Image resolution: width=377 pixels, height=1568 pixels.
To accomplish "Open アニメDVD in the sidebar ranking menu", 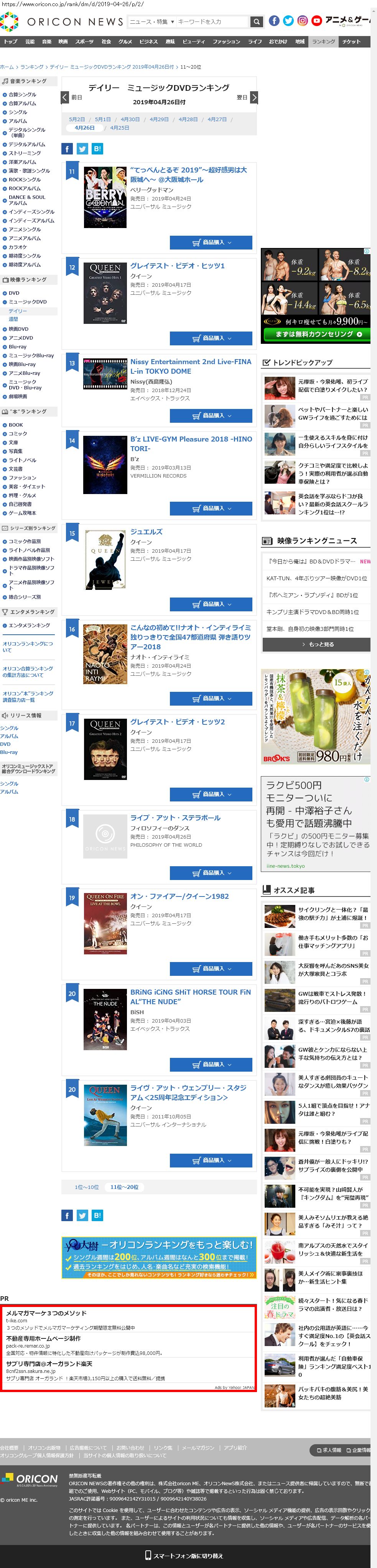I will point(21,338).
